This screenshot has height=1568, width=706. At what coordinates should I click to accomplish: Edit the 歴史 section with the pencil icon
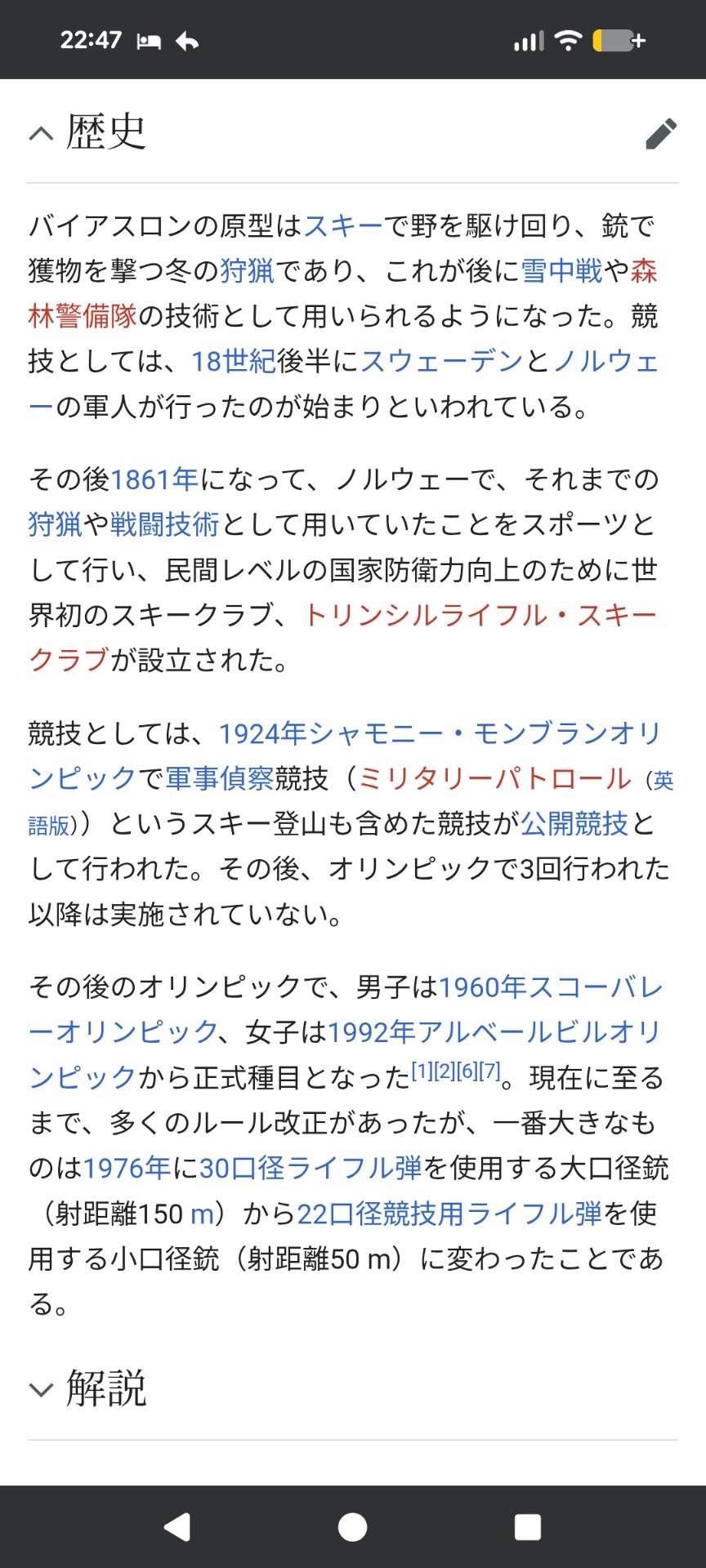point(660,134)
